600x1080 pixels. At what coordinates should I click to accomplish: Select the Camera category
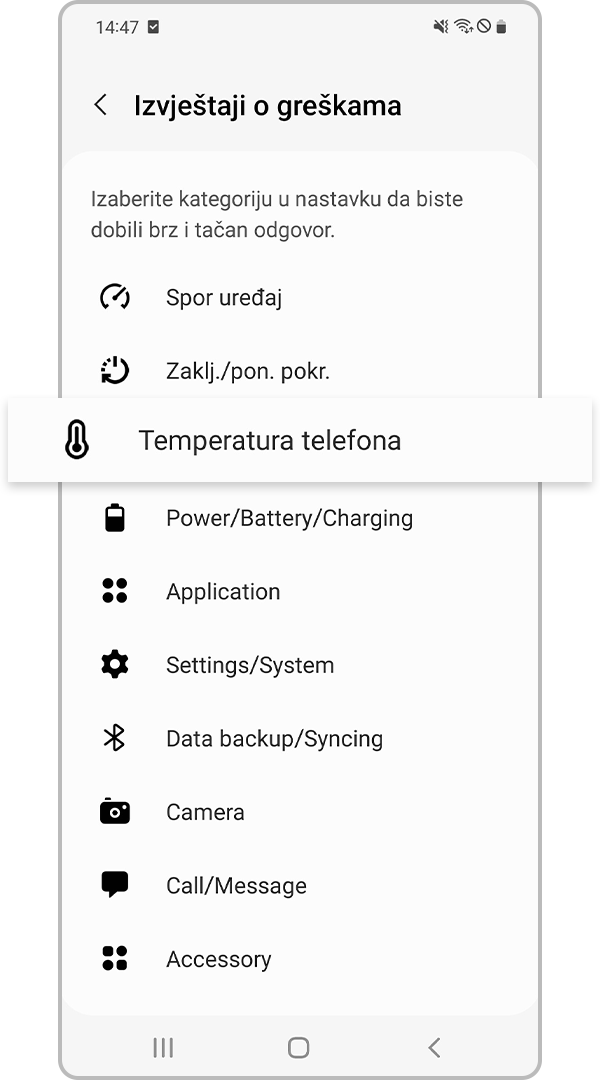point(205,812)
